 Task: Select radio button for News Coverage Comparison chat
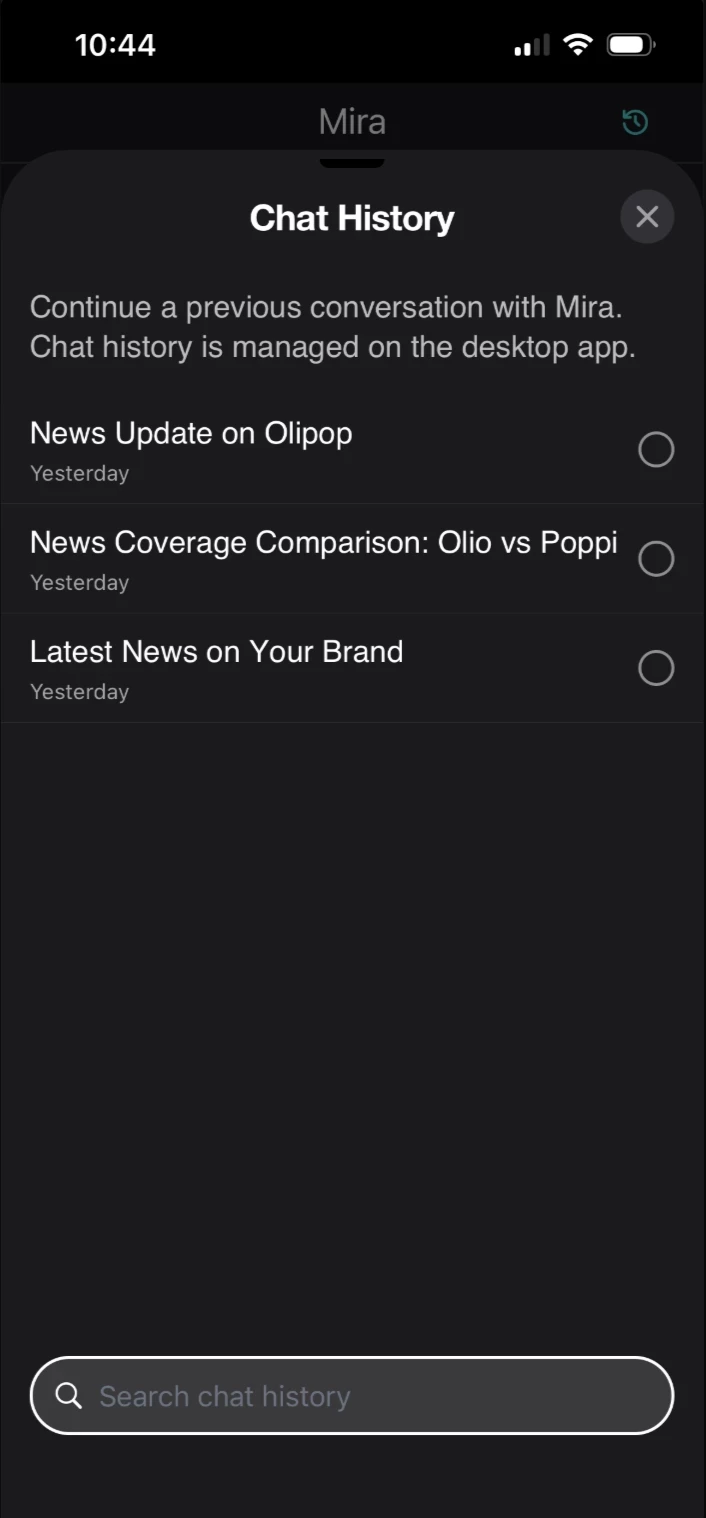point(656,559)
